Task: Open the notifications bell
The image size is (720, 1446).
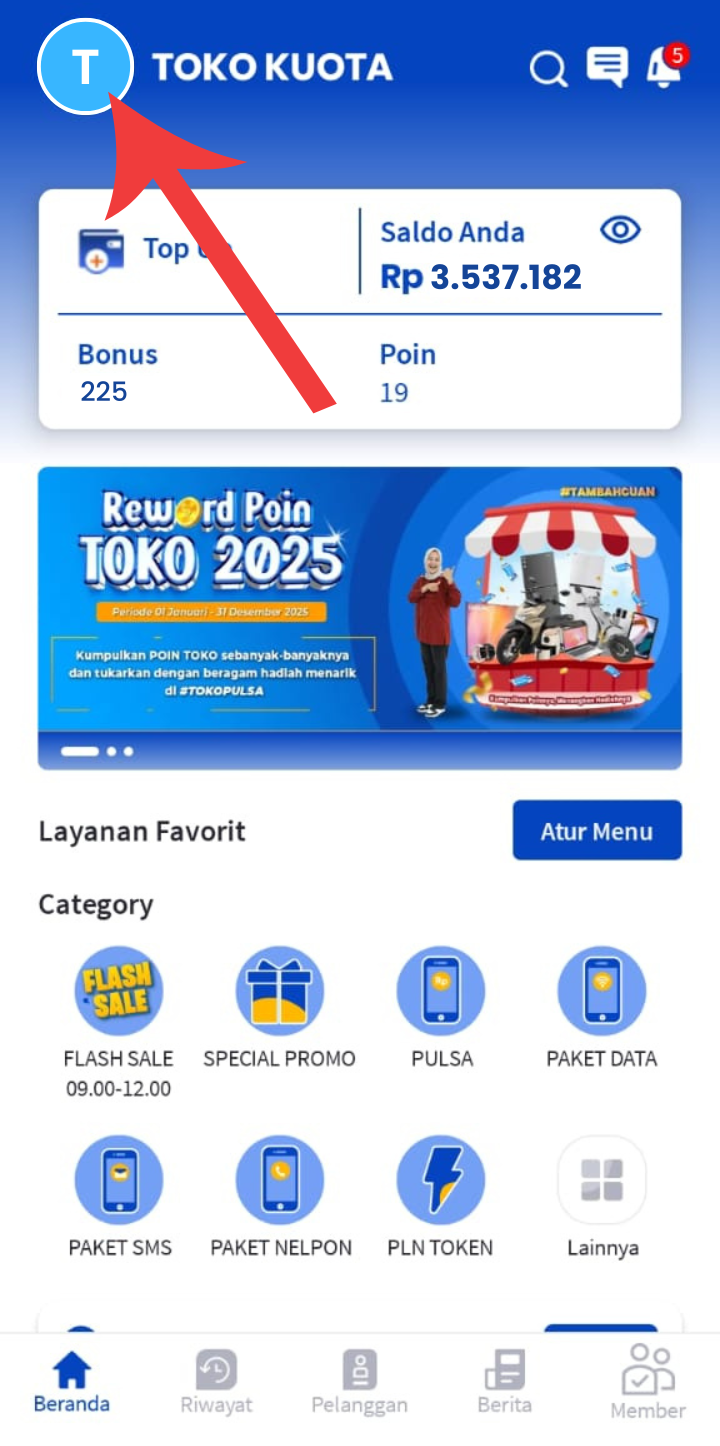Action: click(663, 67)
